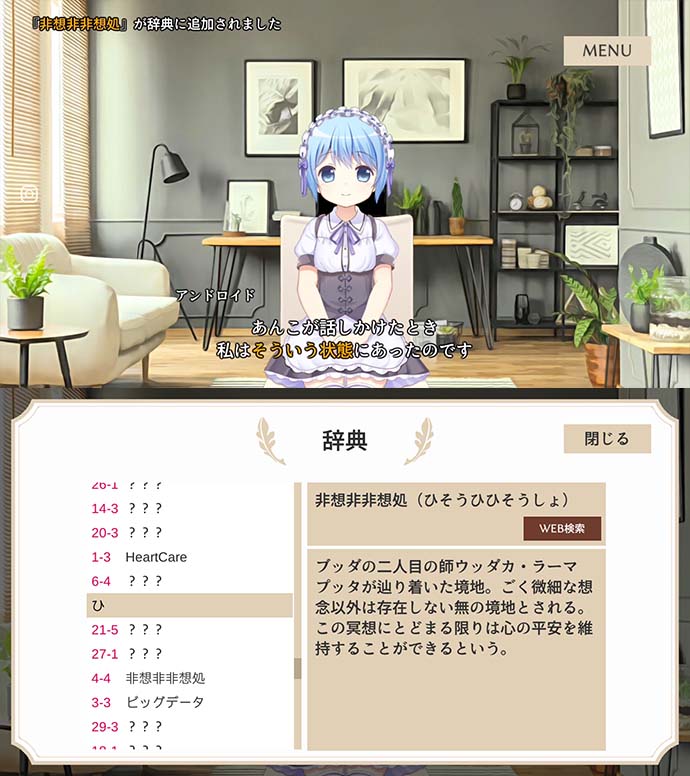Tap the 20-3 ??? entry
Image resolution: width=690 pixels, height=776 pixels.
140,533
